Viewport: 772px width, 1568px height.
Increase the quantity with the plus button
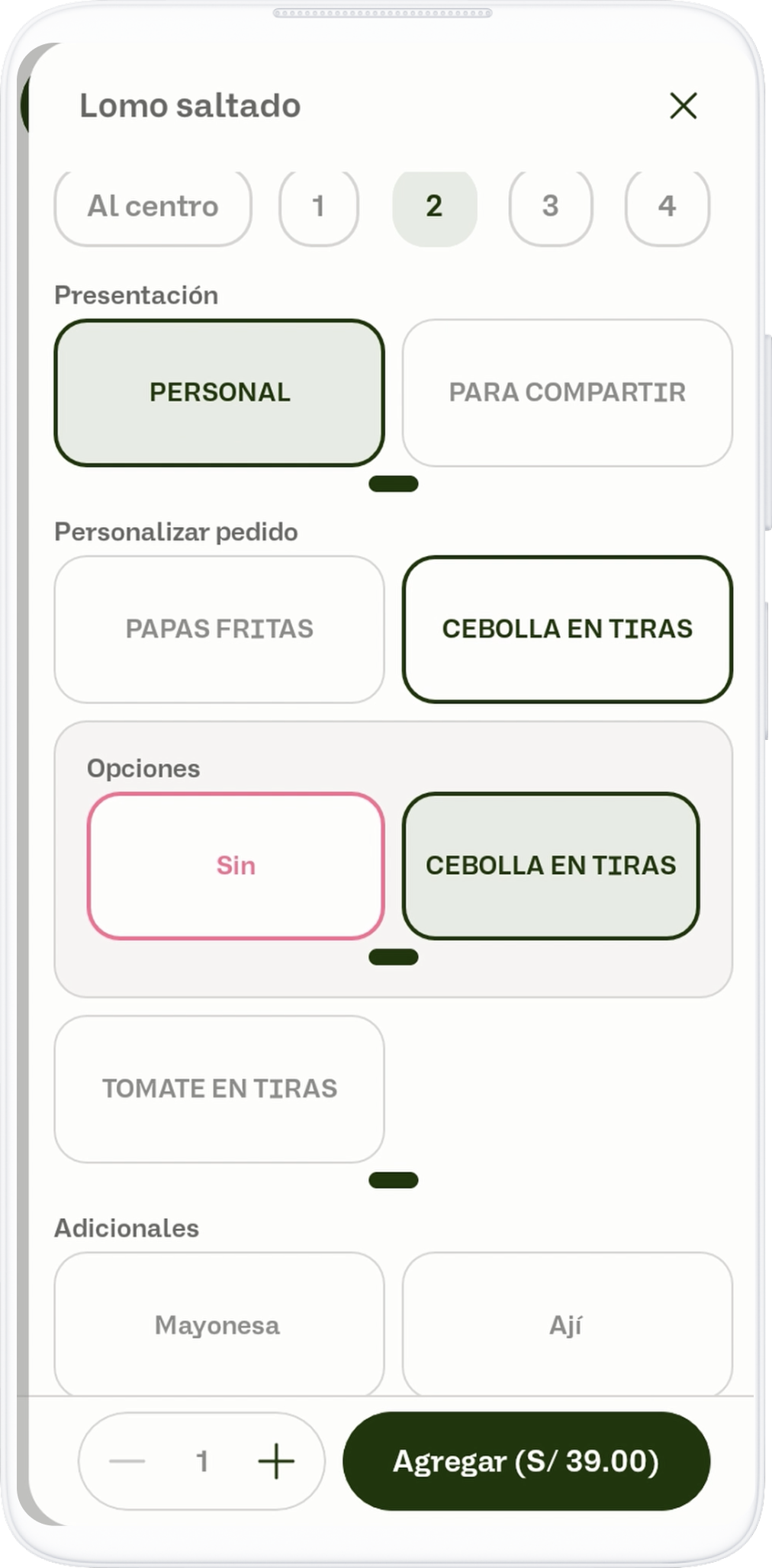(x=275, y=1461)
